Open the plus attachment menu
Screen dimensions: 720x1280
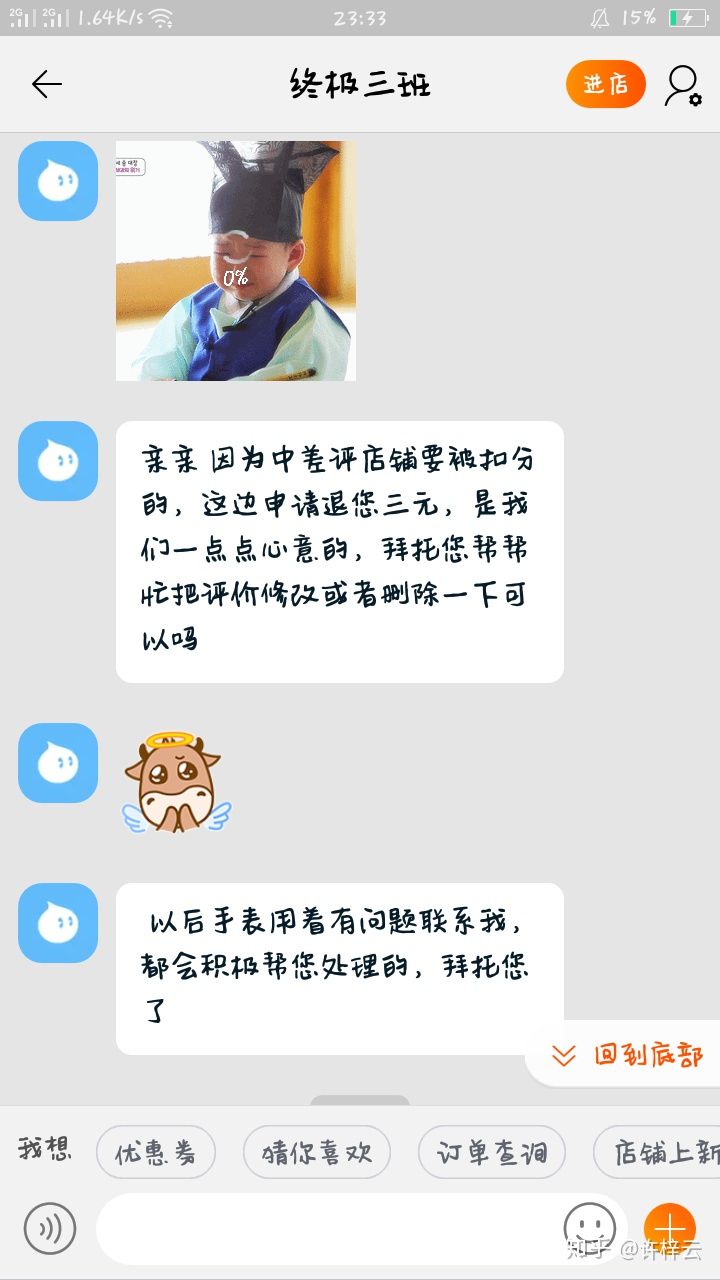tap(669, 1228)
